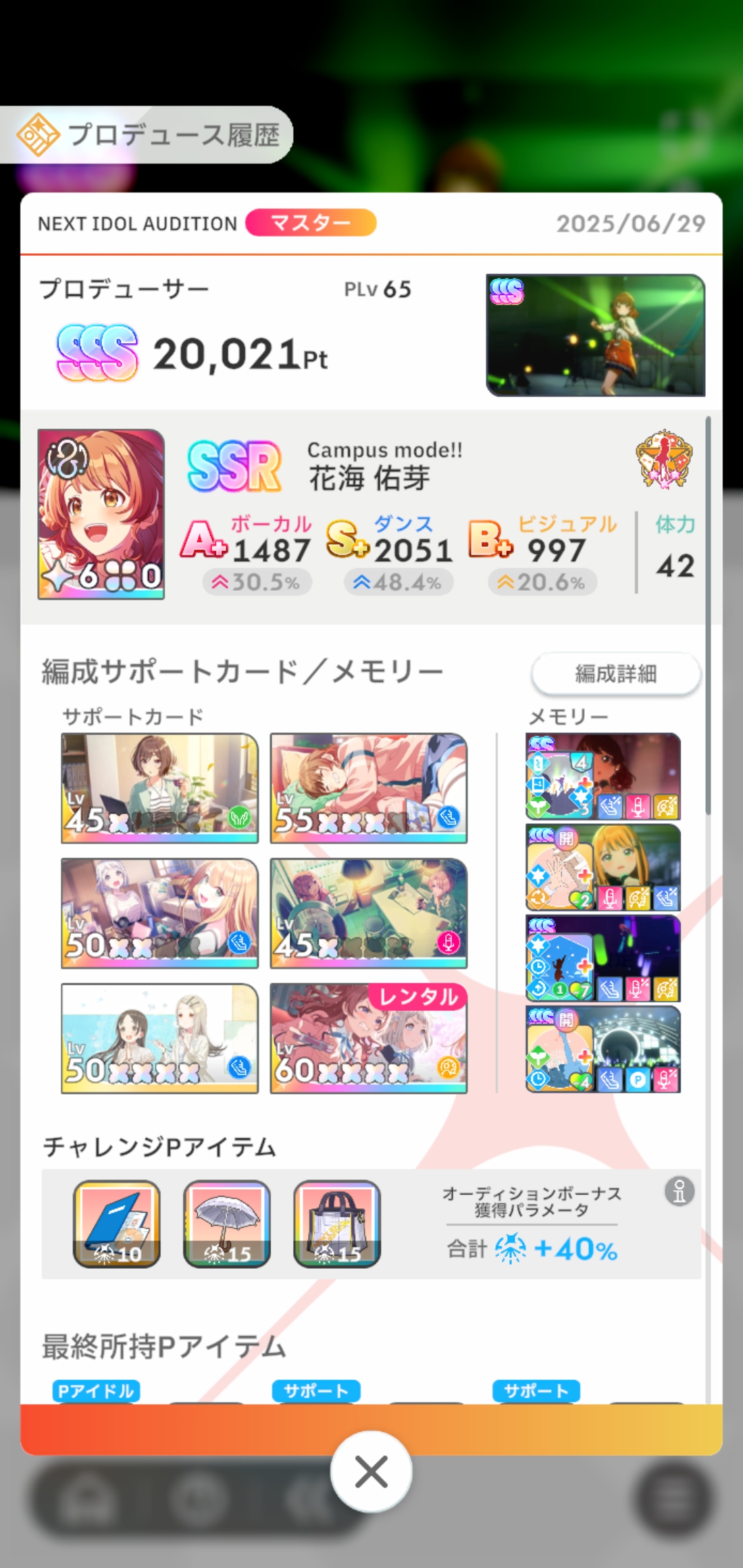This screenshot has height=1568, width=743.
Task: Open the 花海 佑芽 SSR idol card
Action: coord(101,514)
